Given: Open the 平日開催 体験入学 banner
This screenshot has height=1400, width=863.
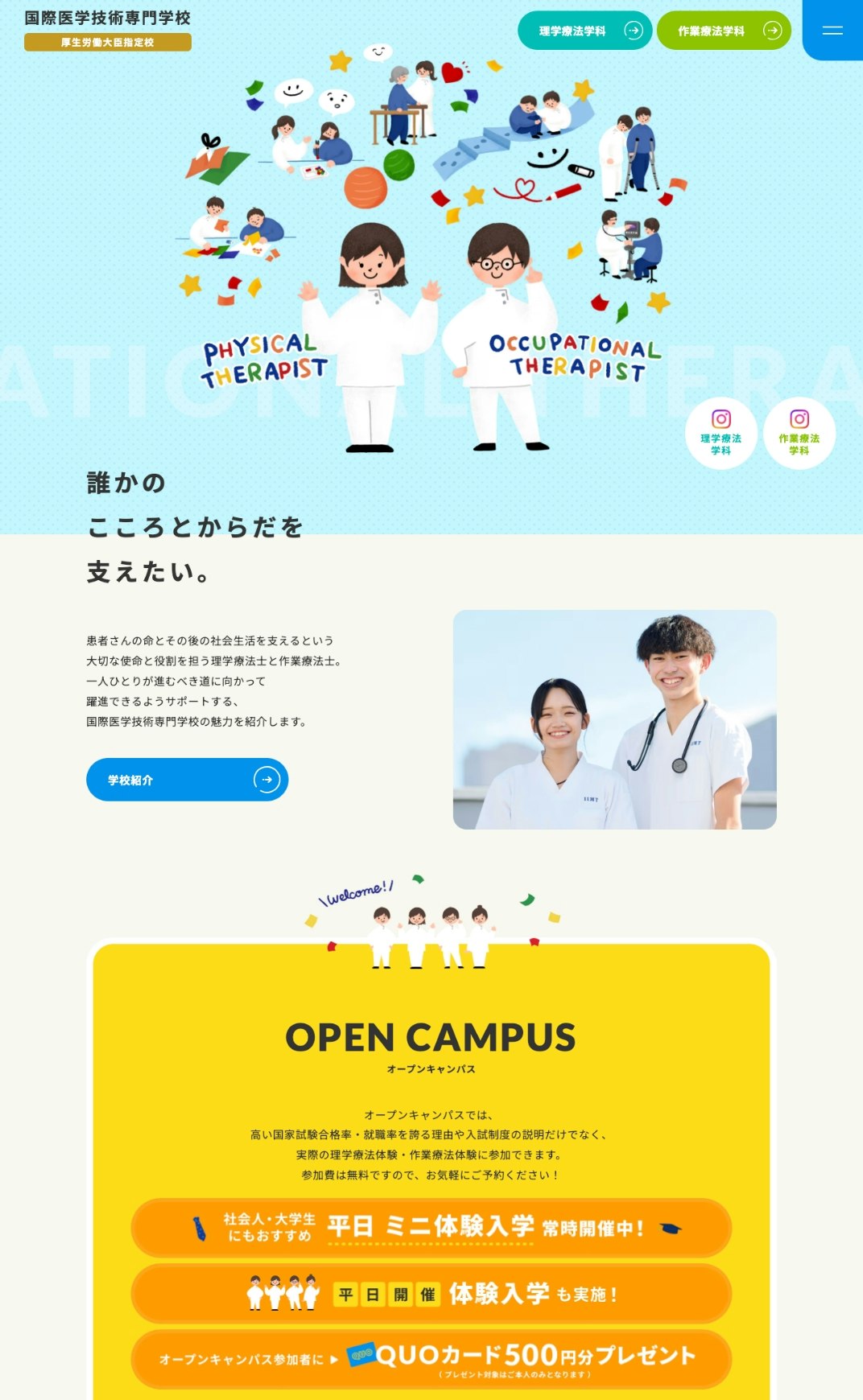Looking at the screenshot, I should [431, 1294].
